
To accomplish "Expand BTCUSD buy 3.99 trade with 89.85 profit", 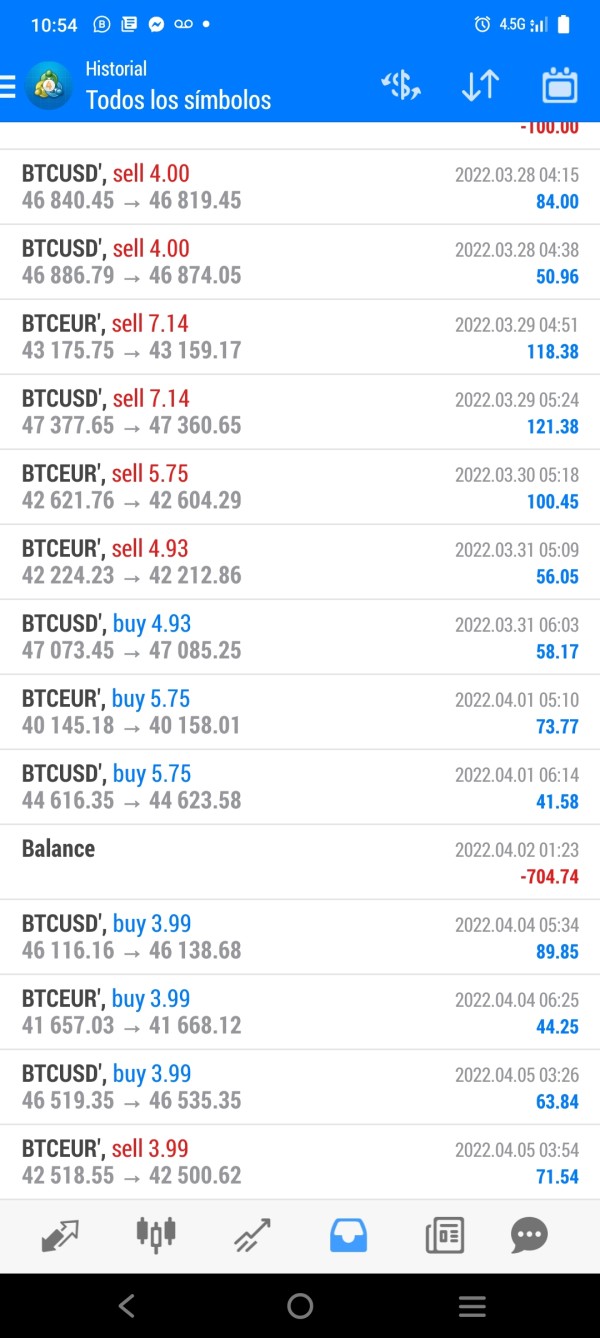I will [x=300, y=937].
